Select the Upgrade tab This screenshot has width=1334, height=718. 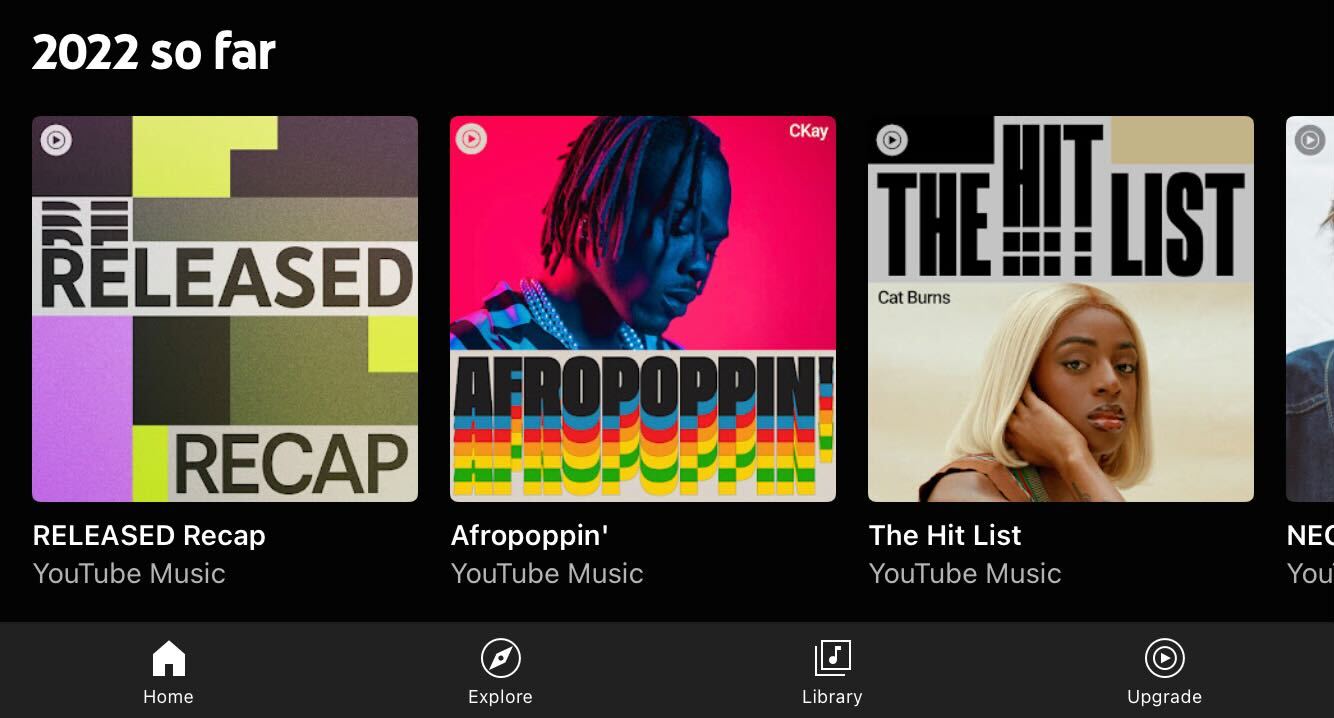click(1164, 672)
